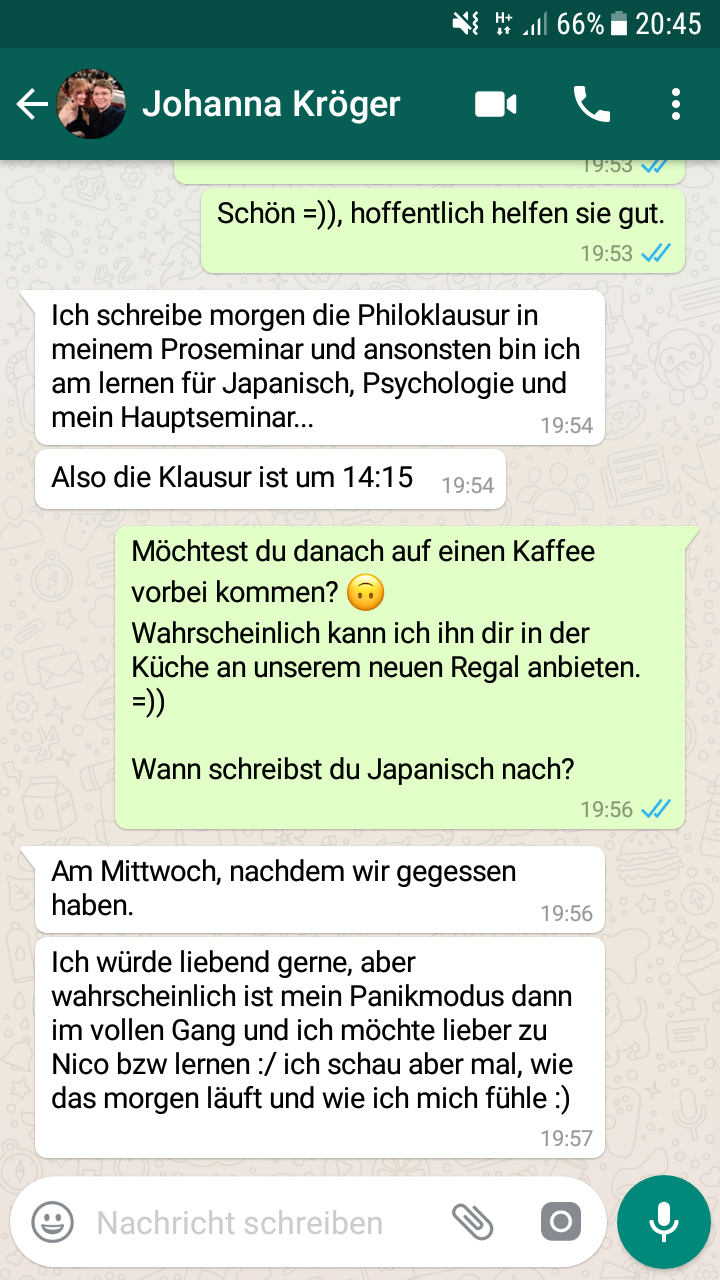Go back to the chat list
The width and height of the screenshot is (720, 1280).
[32, 104]
